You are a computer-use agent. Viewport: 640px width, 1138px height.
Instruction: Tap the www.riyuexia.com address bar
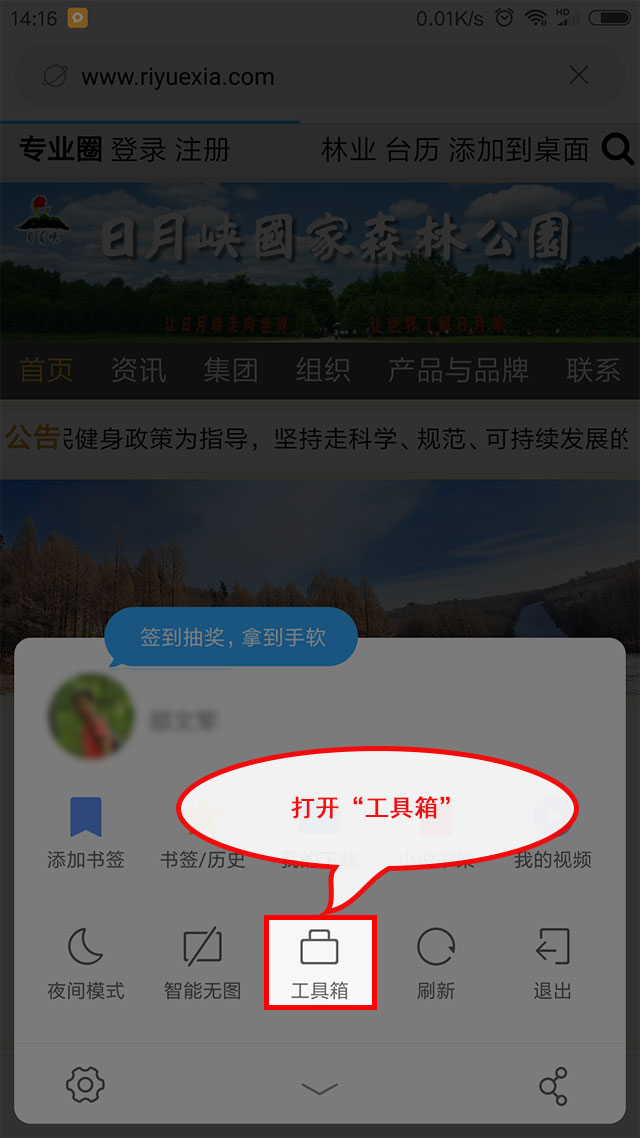coord(300,77)
